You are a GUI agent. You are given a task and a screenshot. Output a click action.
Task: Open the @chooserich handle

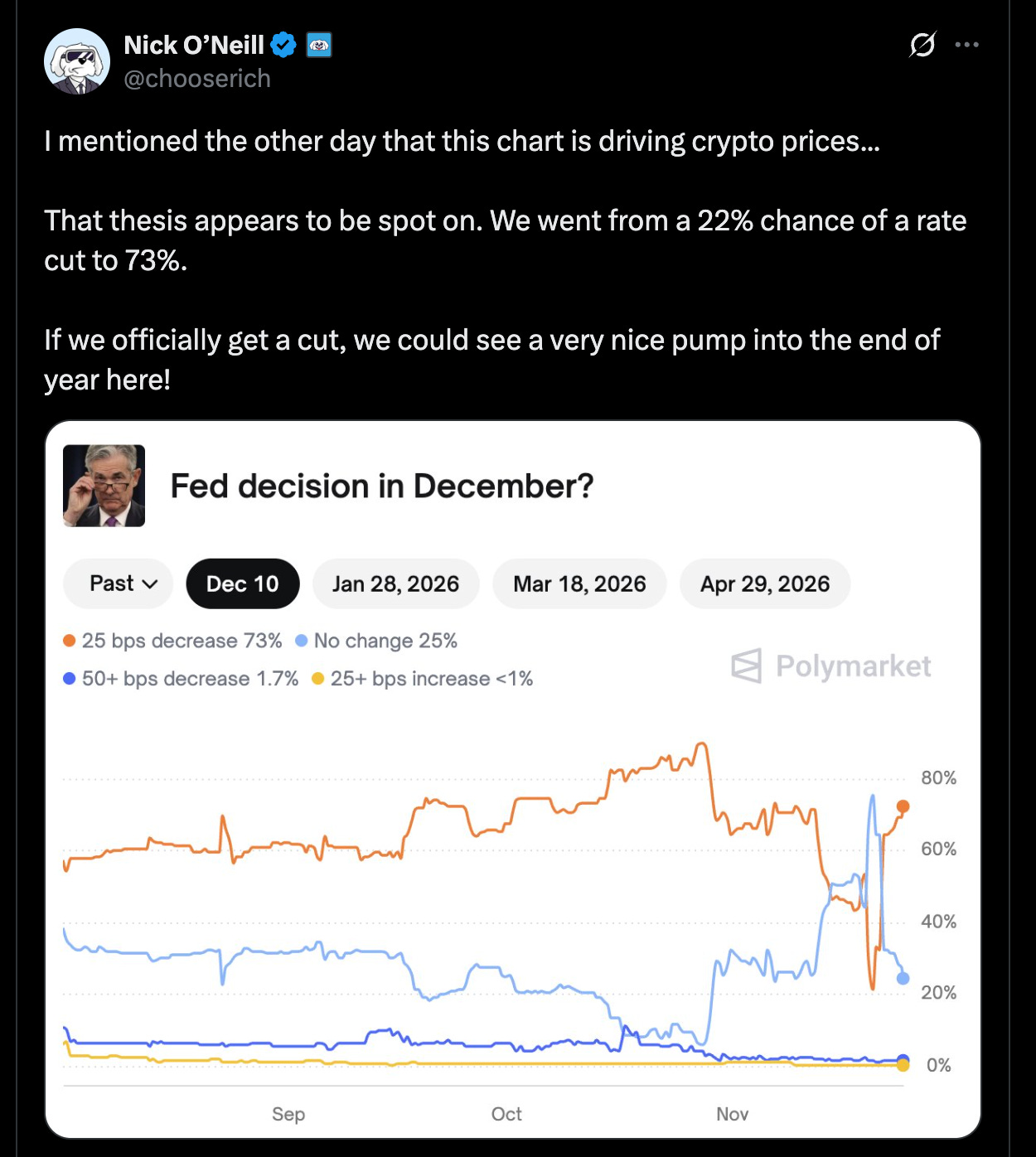click(x=197, y=79)
